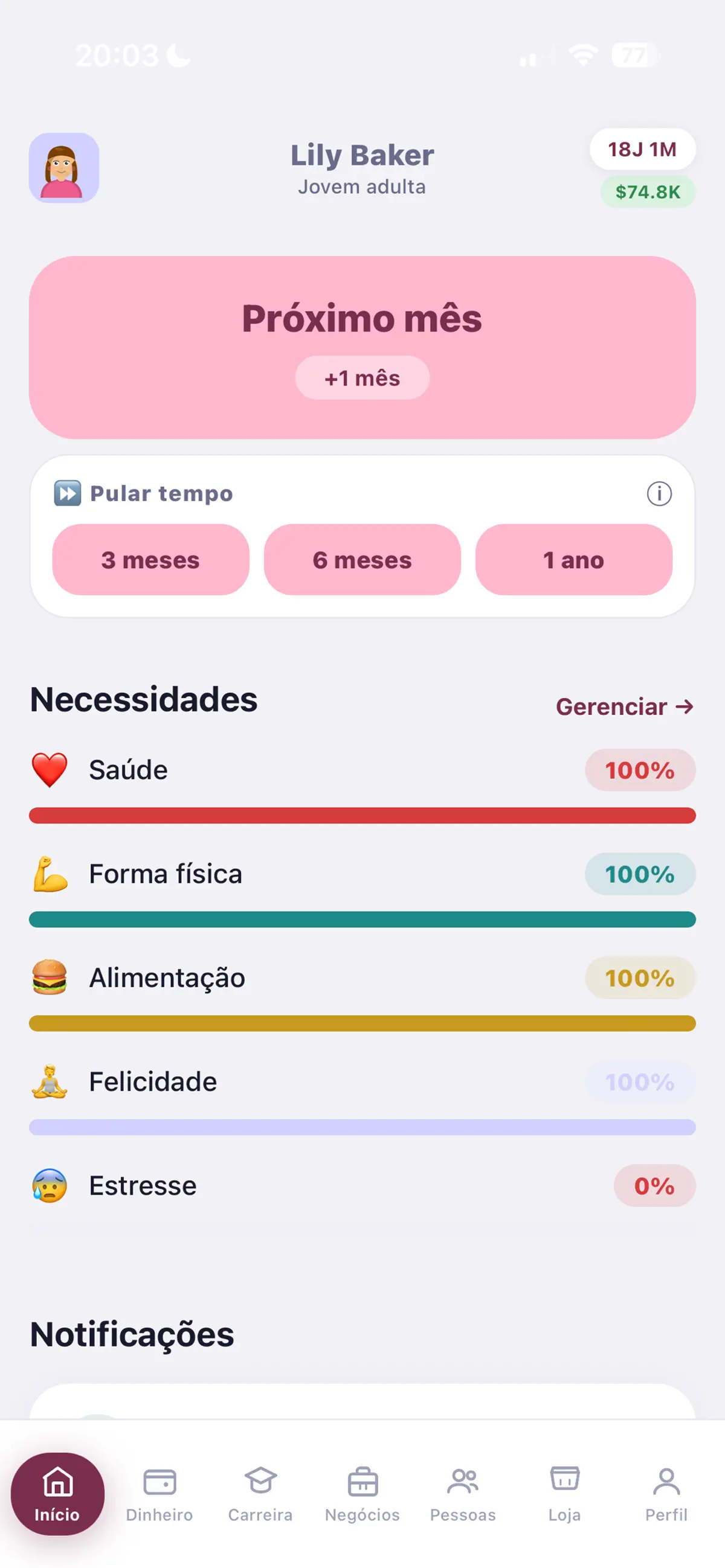Image resolution: width=725 pixels, height=1568 pixels.
Task: Visit the Loja tab
Action: pyautogui.click(x=565, y=1494)
